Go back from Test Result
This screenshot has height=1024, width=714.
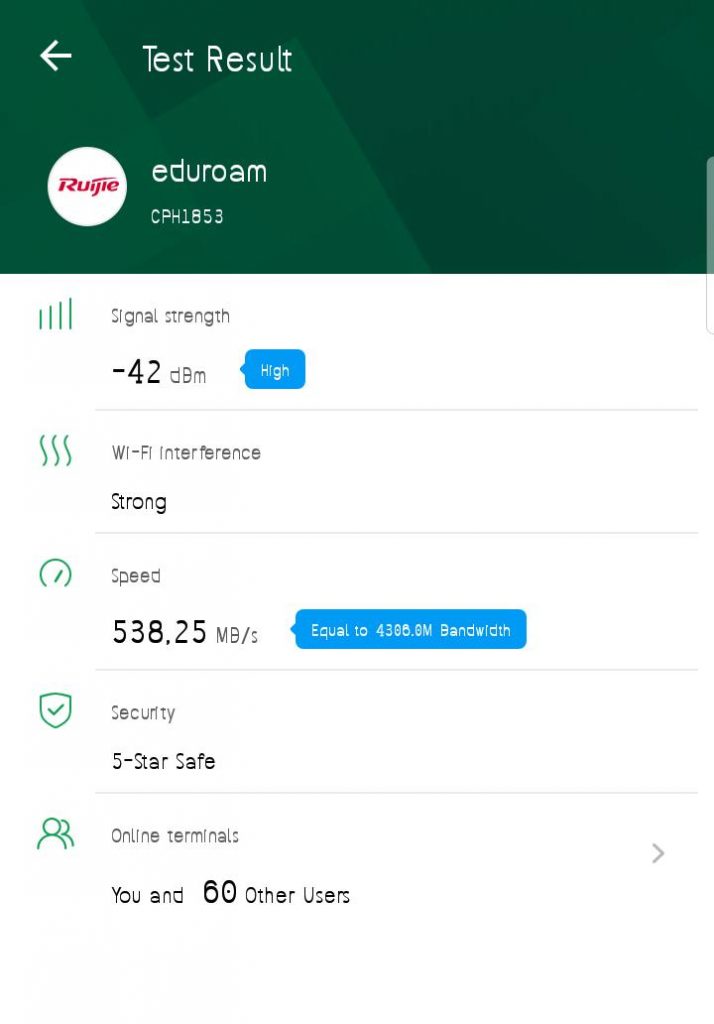click(x=56, y=57)
